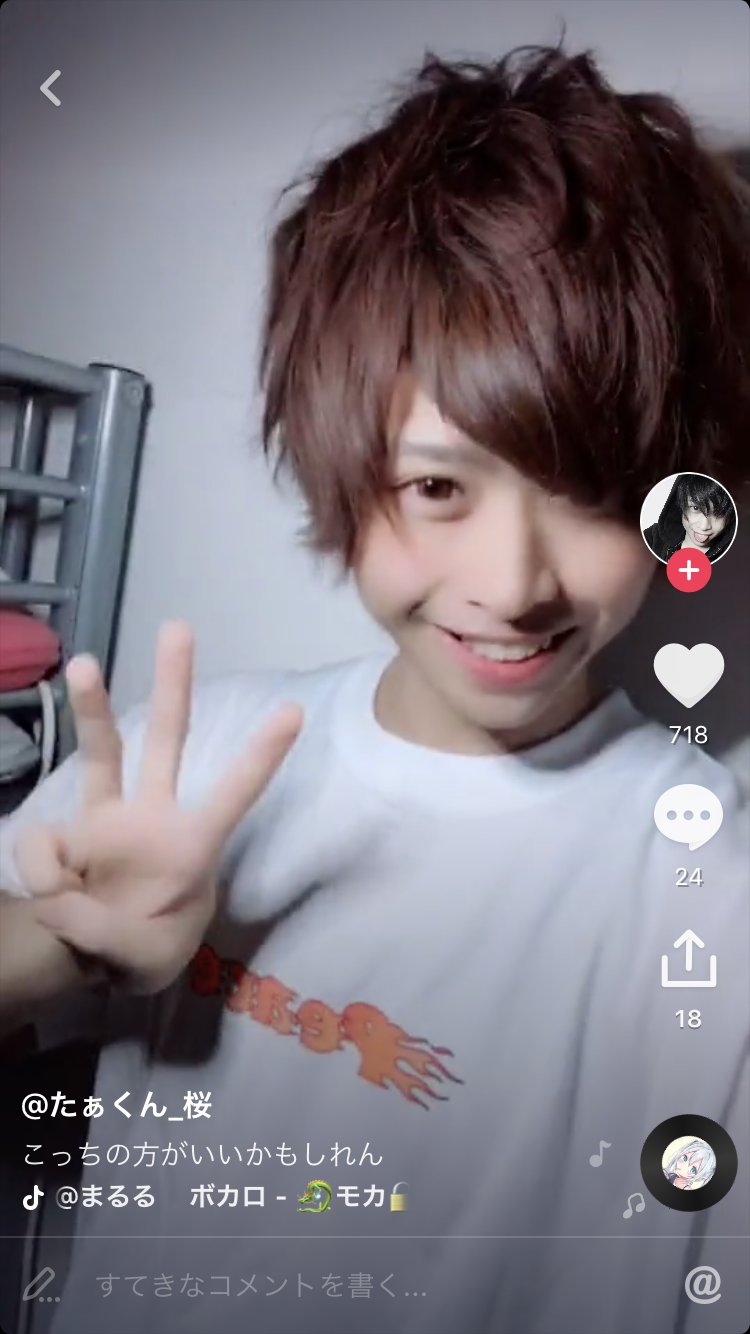The height and width of the screenshot is (1334, 750).
Task: Mention a user with the @ icon
Action: coord(703,1284)
